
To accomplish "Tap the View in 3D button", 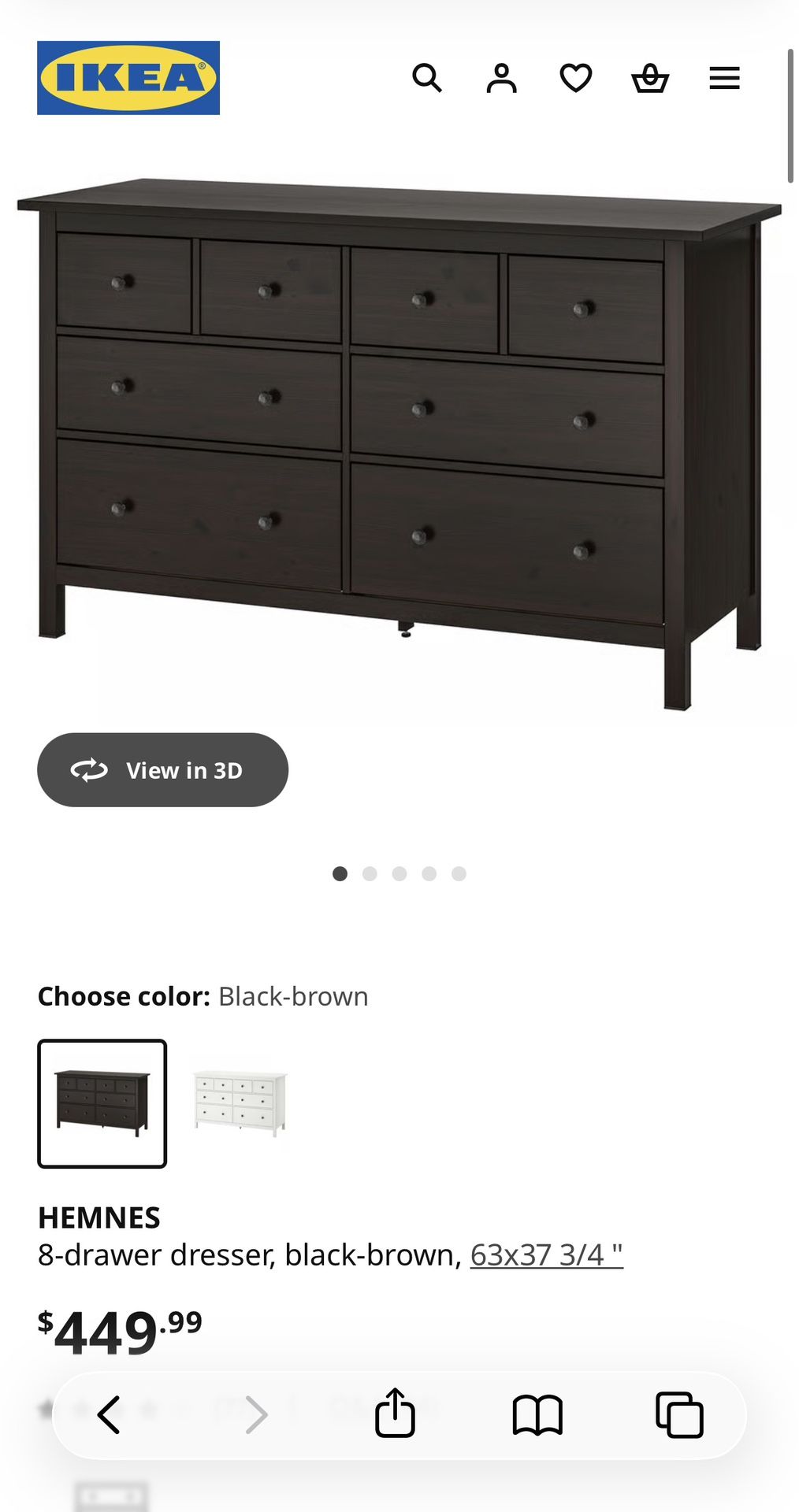I will coord(162,769).
